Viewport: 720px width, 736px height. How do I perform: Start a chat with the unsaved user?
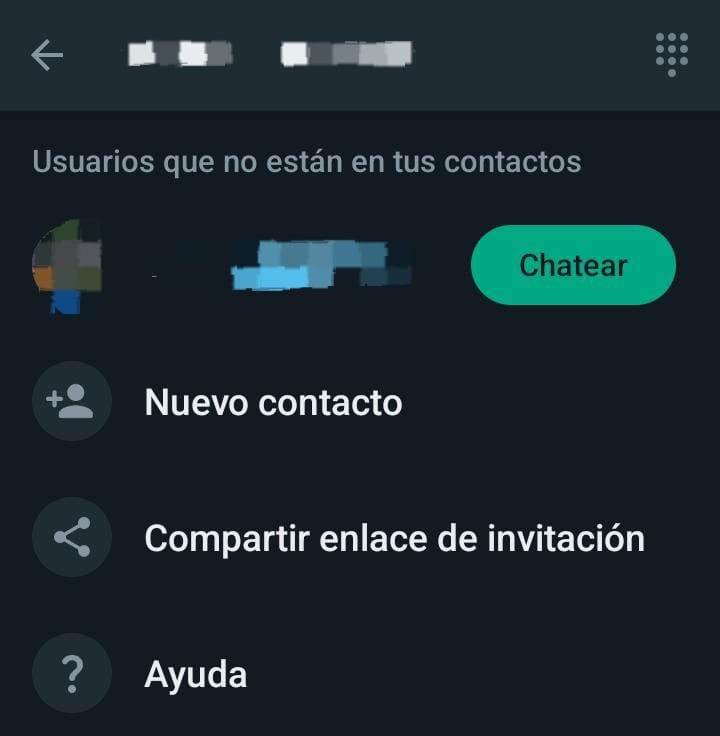coord(573,264)
